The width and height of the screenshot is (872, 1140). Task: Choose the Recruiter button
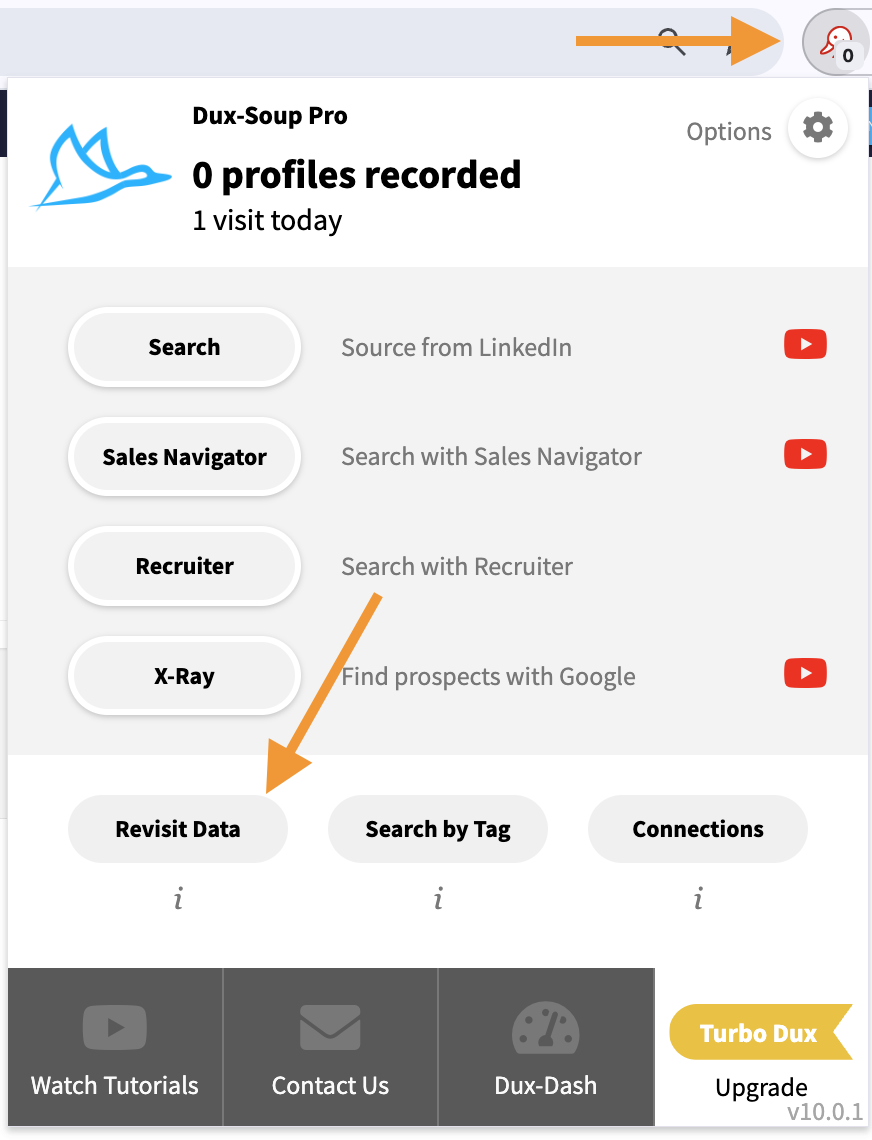[184, 566]
